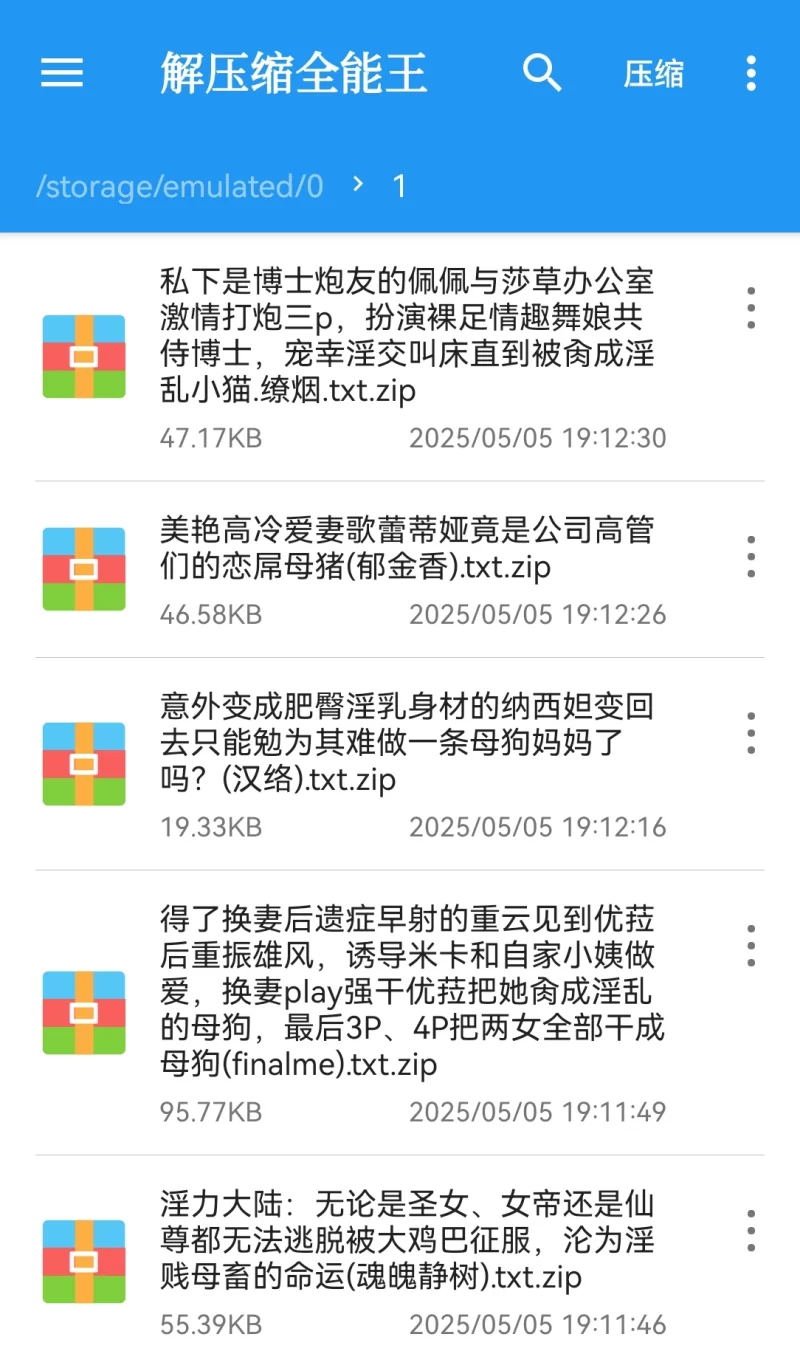This screenshot has height=1368, width=800.
Task: Show more options for the 55.39KB file
Action: 751,1230
